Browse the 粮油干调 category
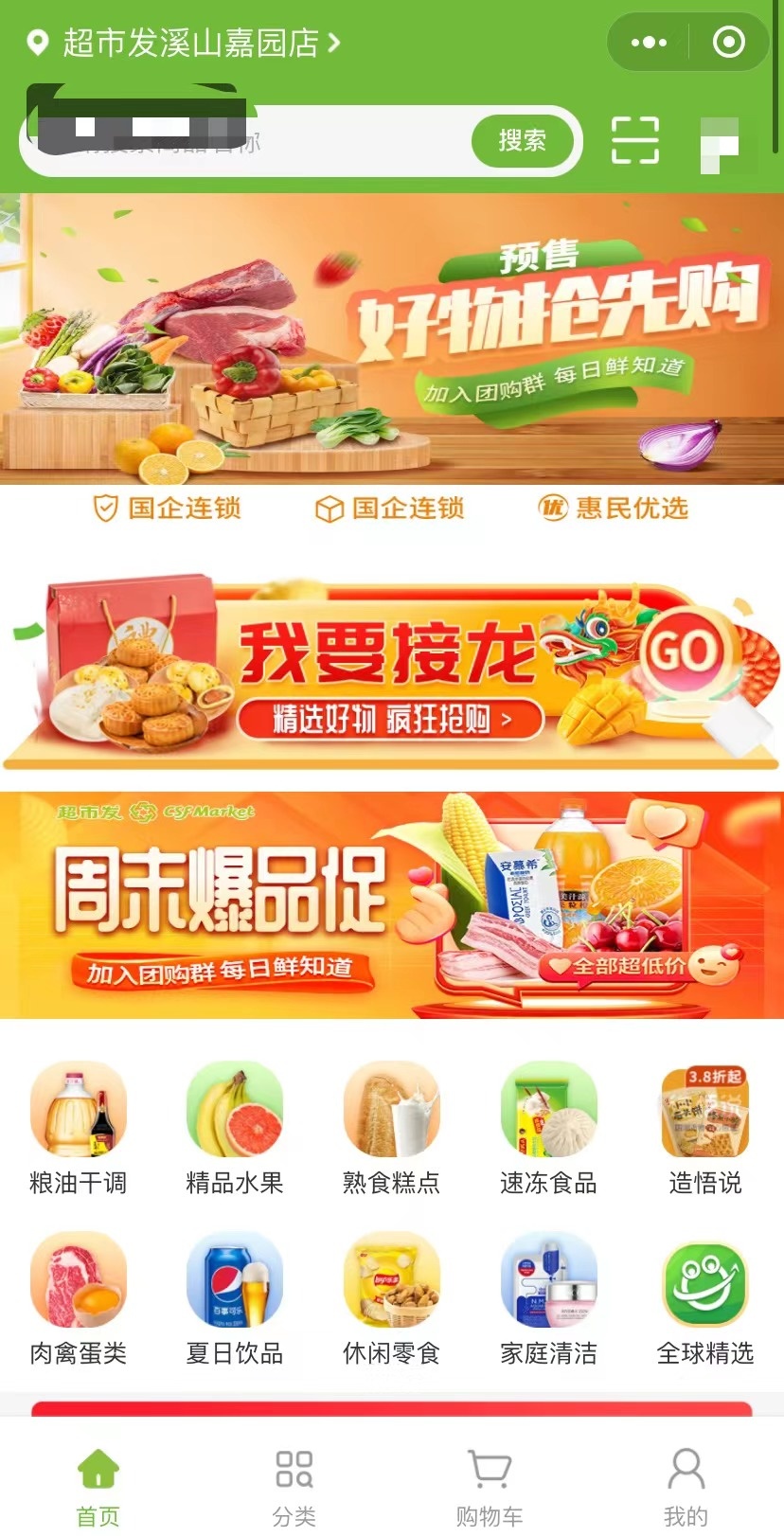This screenshot has height=1536, width=784. 78,1128
